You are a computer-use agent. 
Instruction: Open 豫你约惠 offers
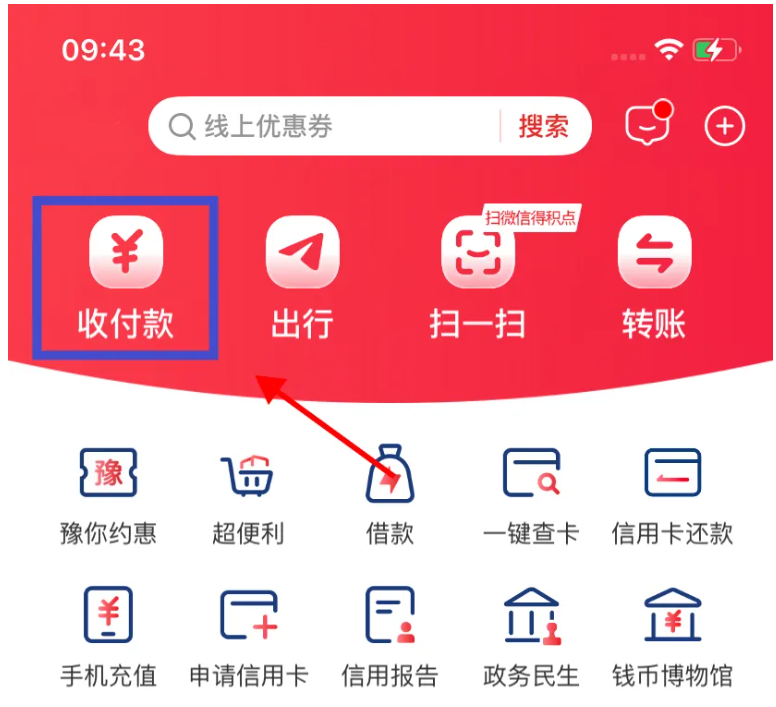tap(108, 495)
